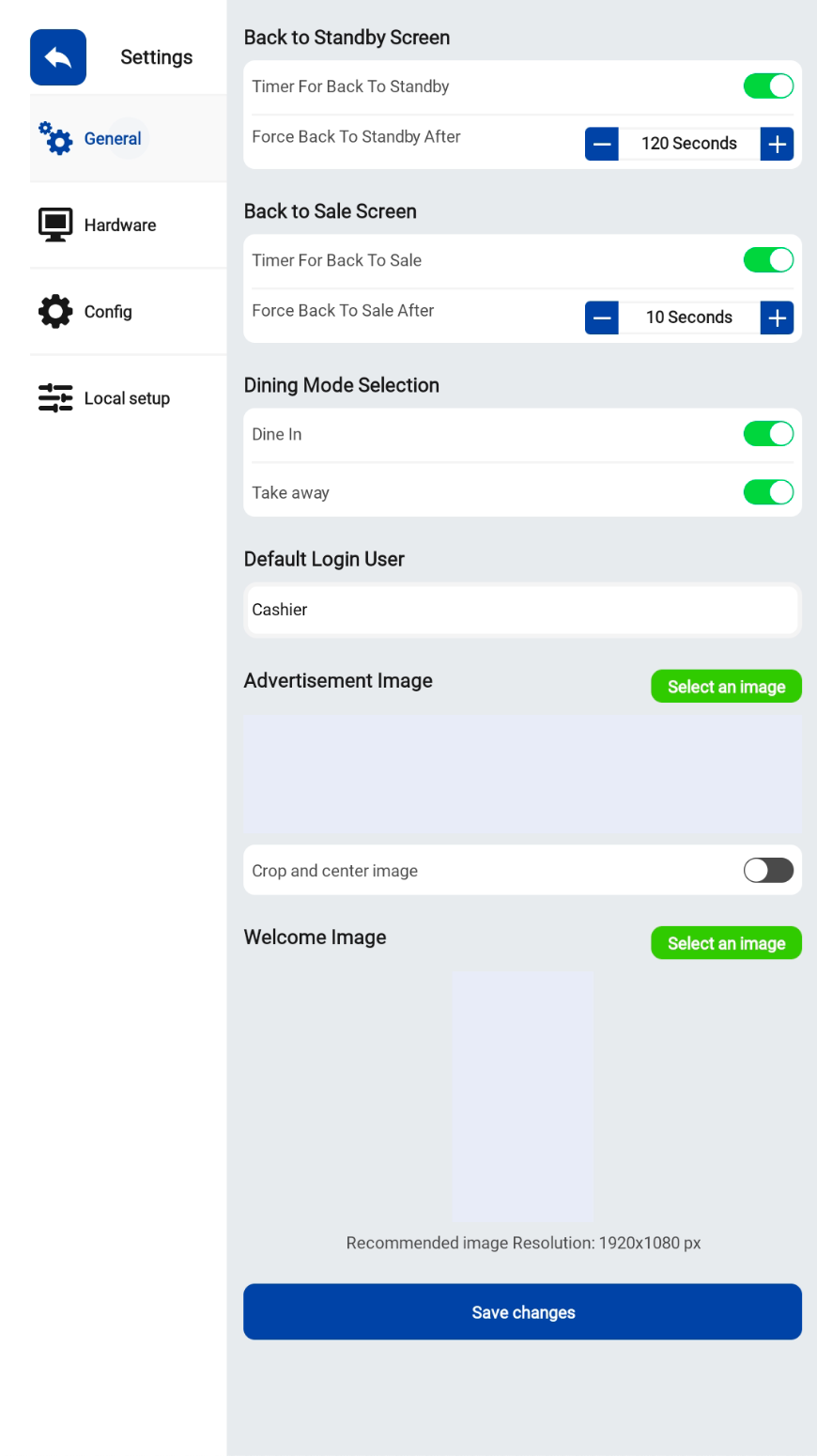Increase Force Back To Sale seconds
The width and height of the screenshot is (817, 1456).
point(777,318)
